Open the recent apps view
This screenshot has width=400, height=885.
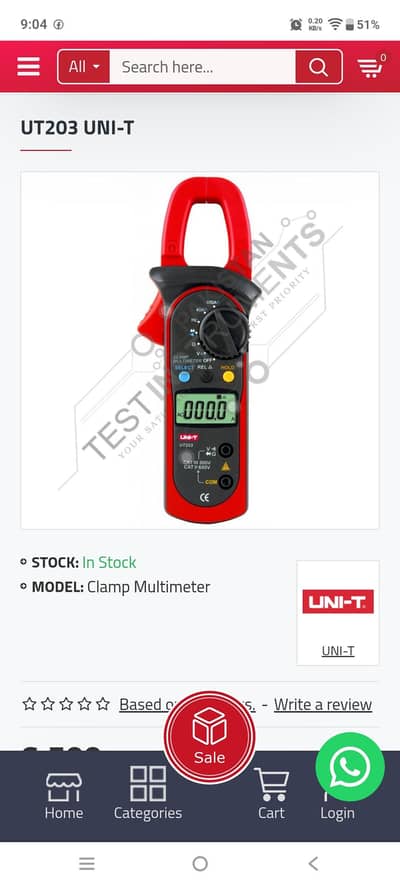click(x=86, y=863)
